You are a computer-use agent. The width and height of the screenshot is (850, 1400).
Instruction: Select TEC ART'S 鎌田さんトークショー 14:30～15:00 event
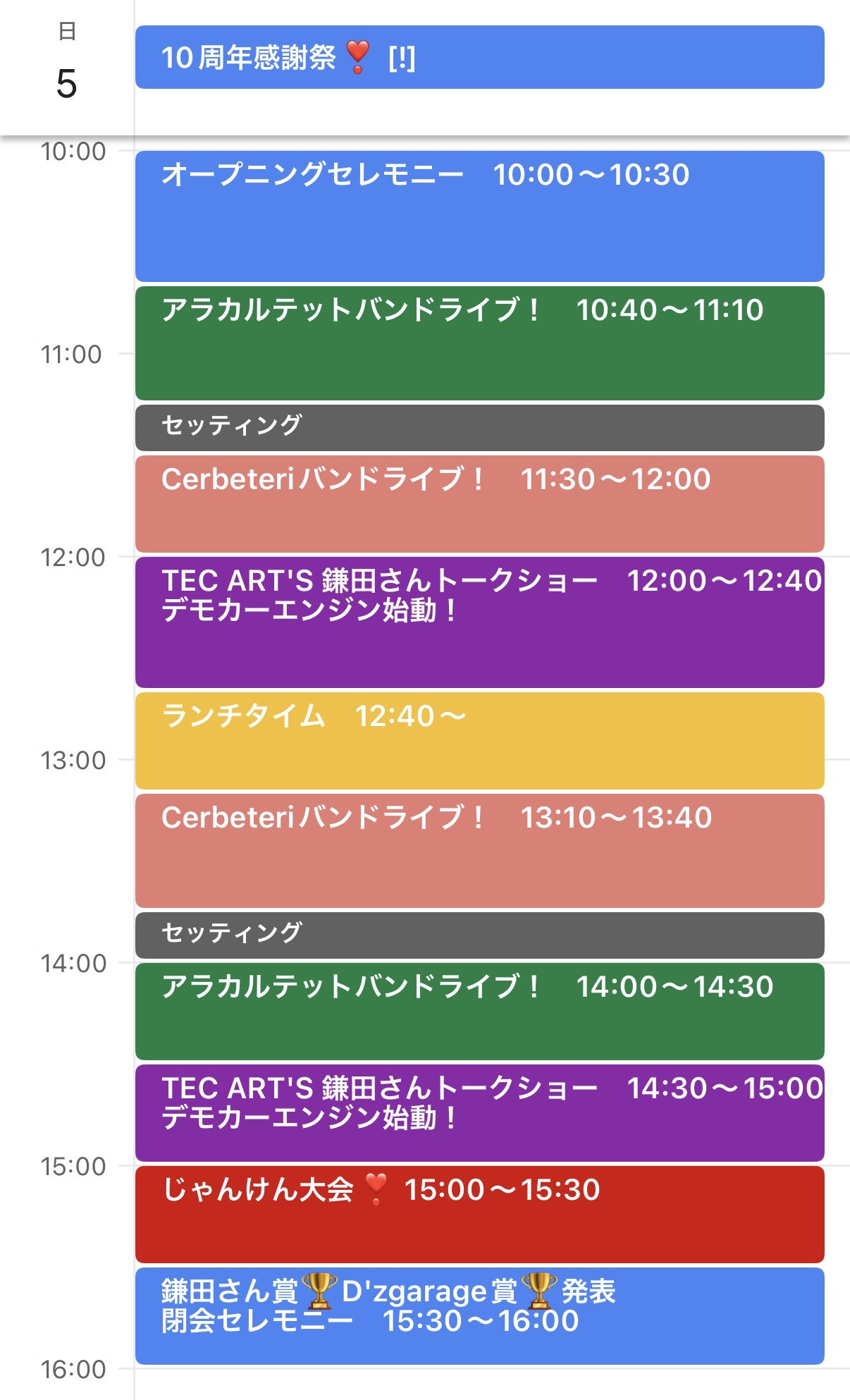pyautogui.click(x=479, y=1112)
